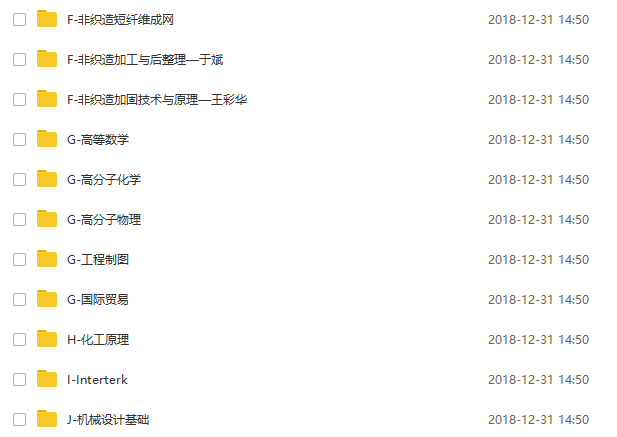Tick the J-机械设计基础 checkbox
The width and height of the screenshot is (617, 437).
(x=19, y=419)
